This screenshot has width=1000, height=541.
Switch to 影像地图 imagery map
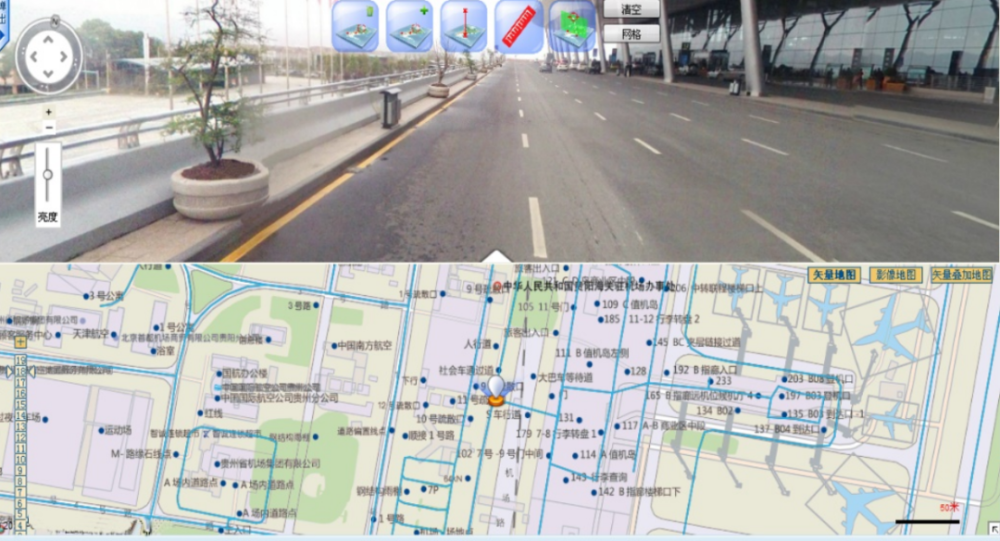(894, 275)
